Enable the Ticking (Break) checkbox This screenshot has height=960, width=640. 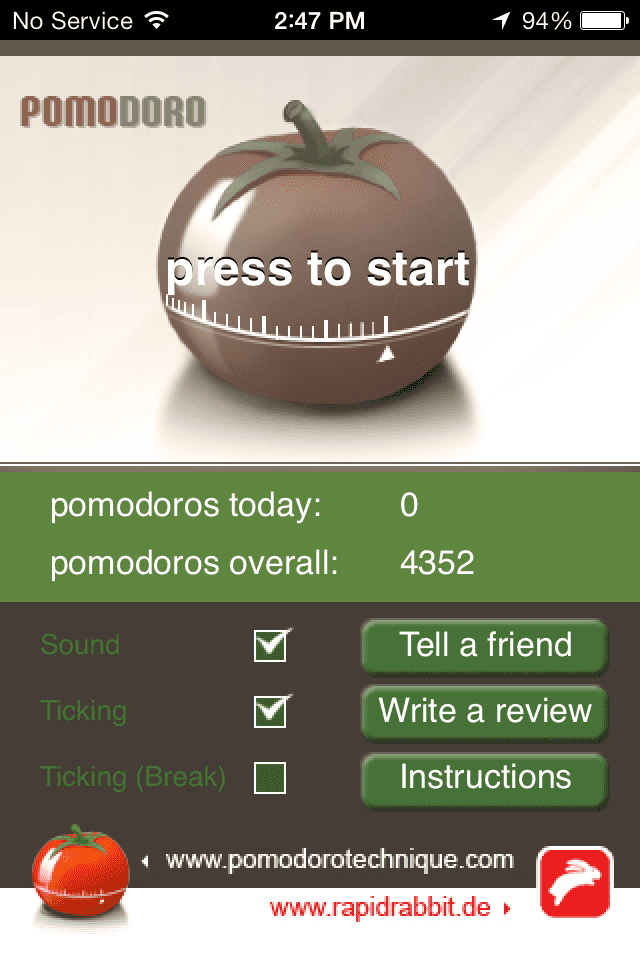[x=270, y=777]
